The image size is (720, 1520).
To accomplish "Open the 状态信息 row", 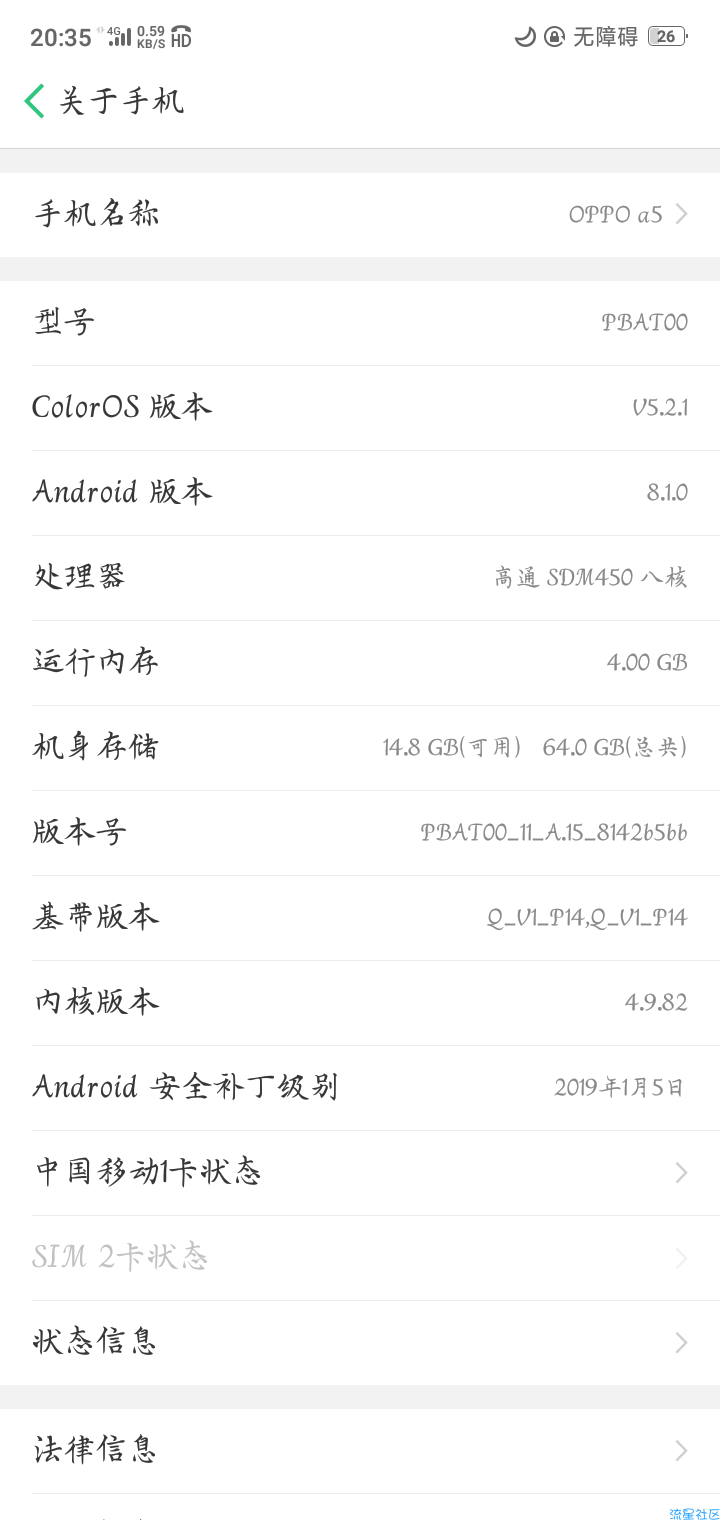I will click(360, 1343).
